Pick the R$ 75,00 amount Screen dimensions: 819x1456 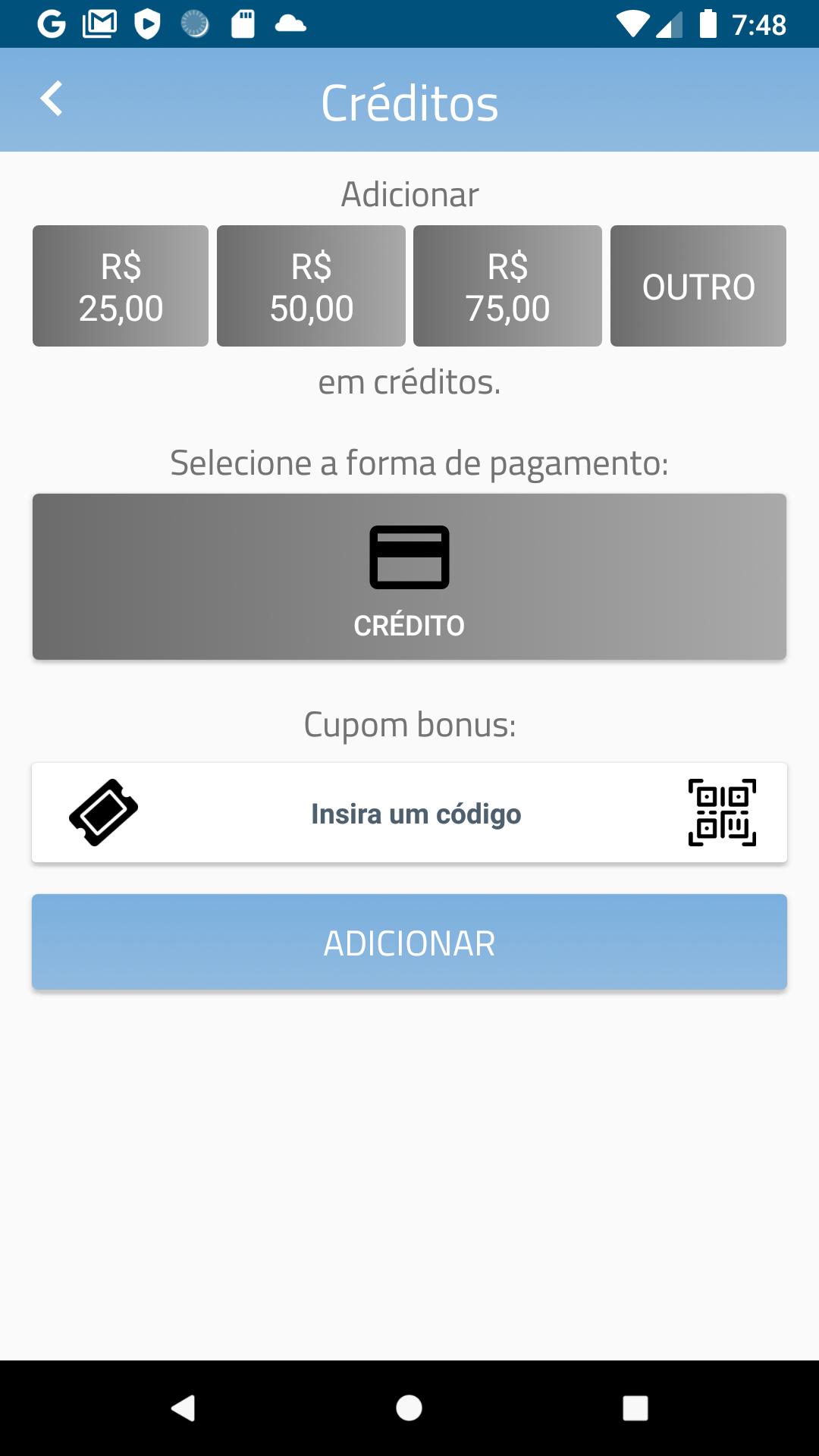507,286
